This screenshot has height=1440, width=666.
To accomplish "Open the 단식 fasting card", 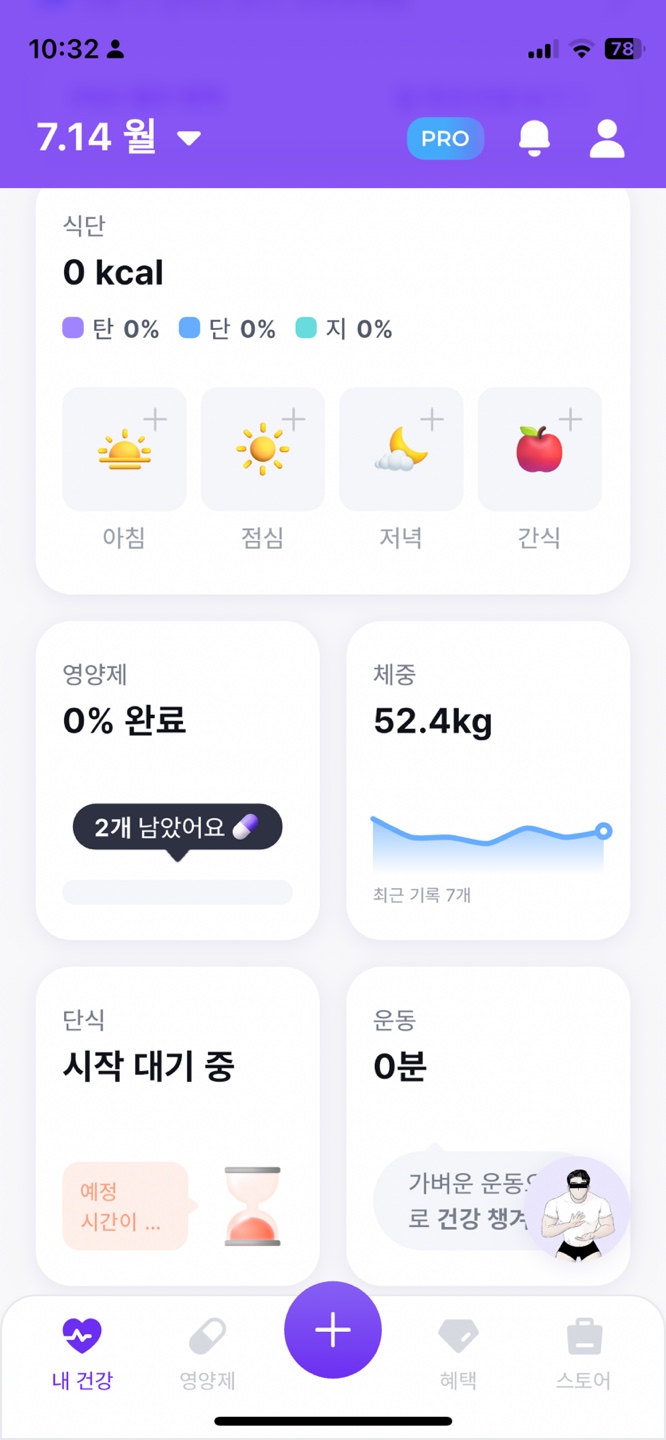I will coord(177,1125).
